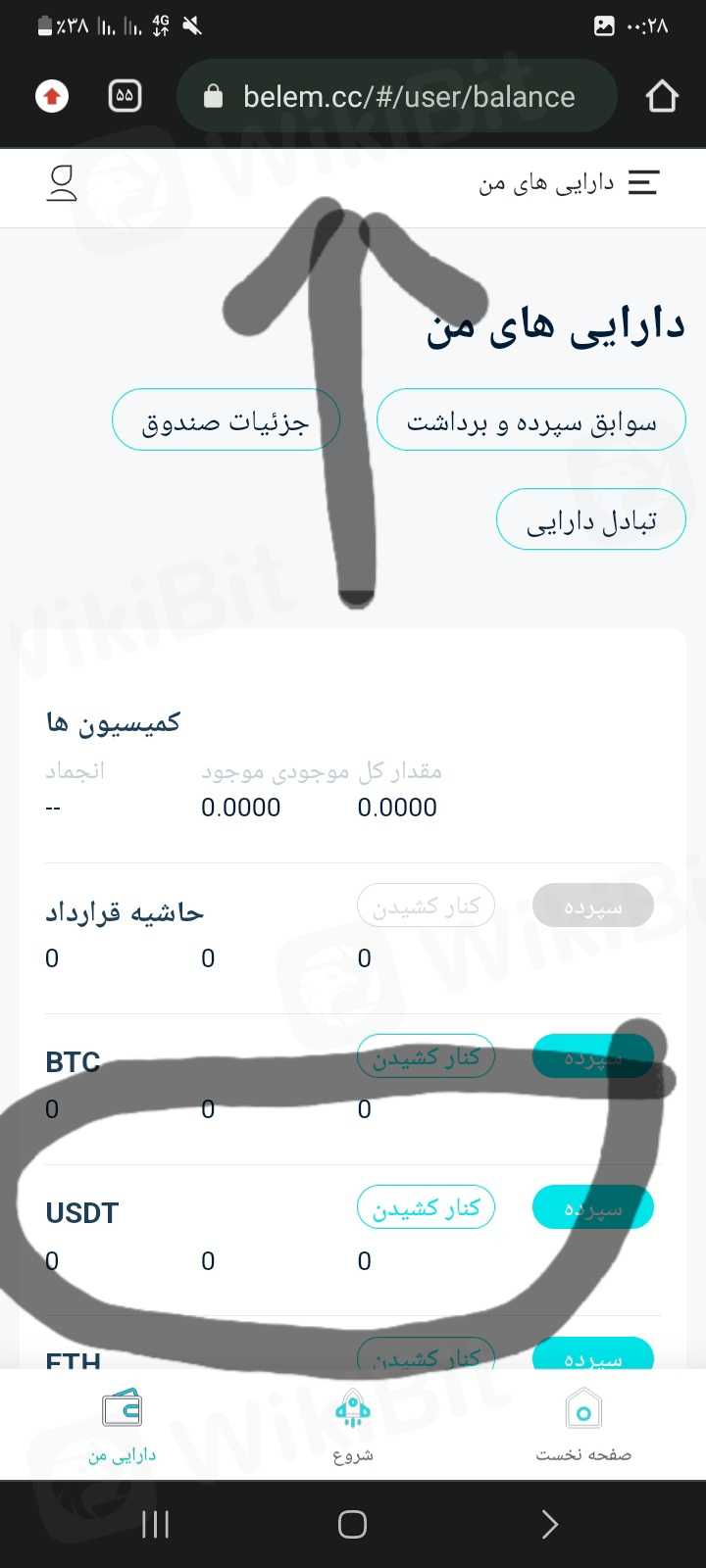The width and height of the screenshot is (706, 1568).
Task: Open جزئیات صندوق details
Action: tap(226, 420)
